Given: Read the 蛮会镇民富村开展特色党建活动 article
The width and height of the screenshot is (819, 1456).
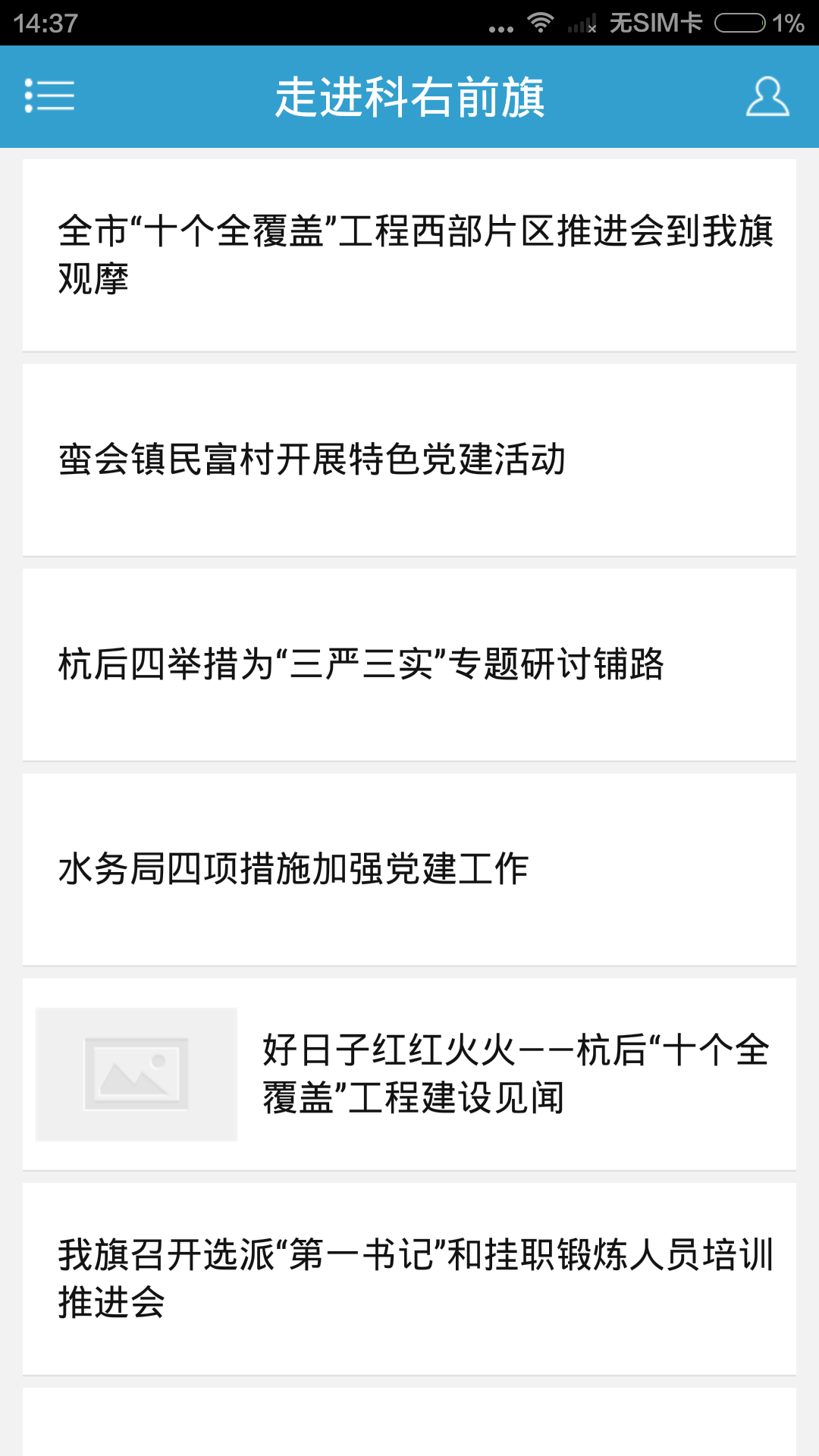Looking at the screenshot, I should click(409, 460).
